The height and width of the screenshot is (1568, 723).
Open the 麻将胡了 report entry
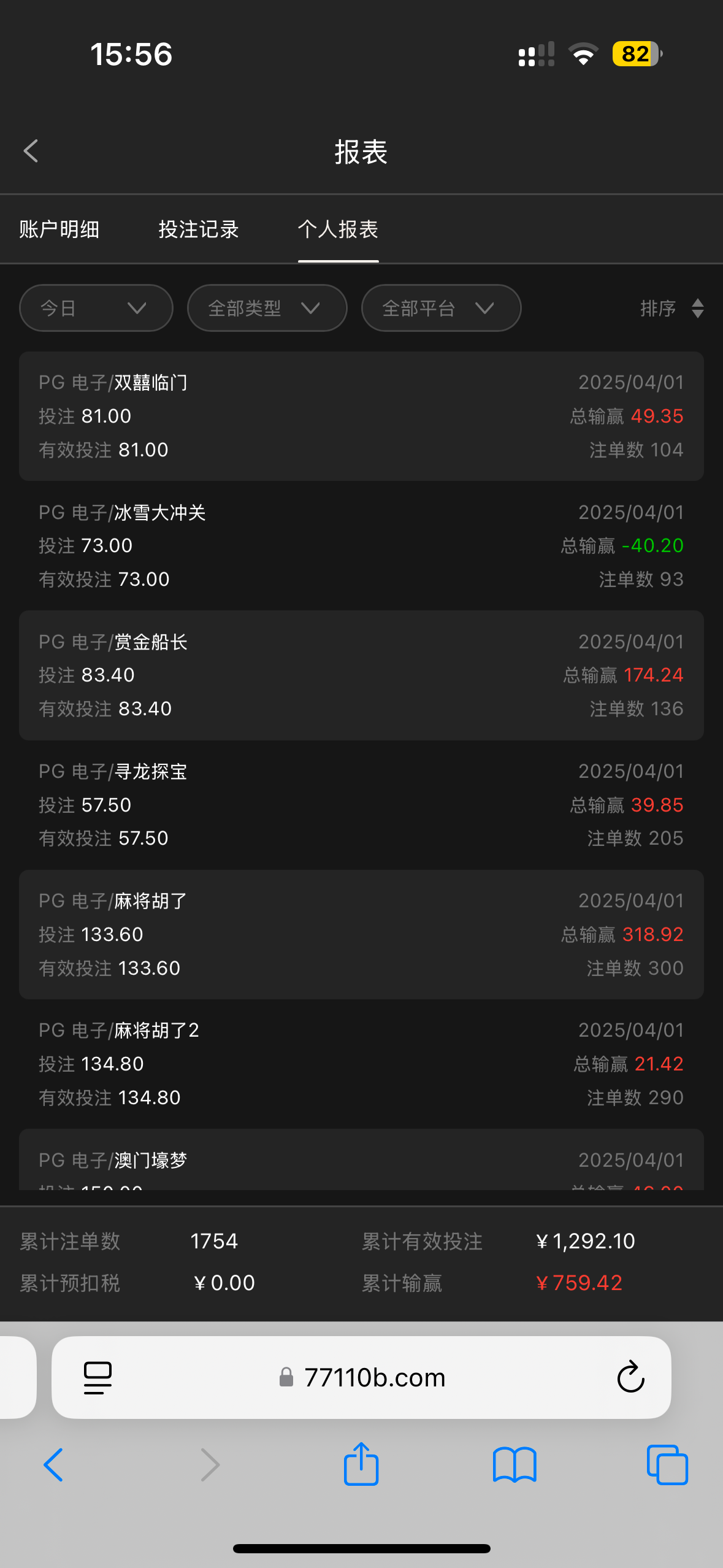361,934
